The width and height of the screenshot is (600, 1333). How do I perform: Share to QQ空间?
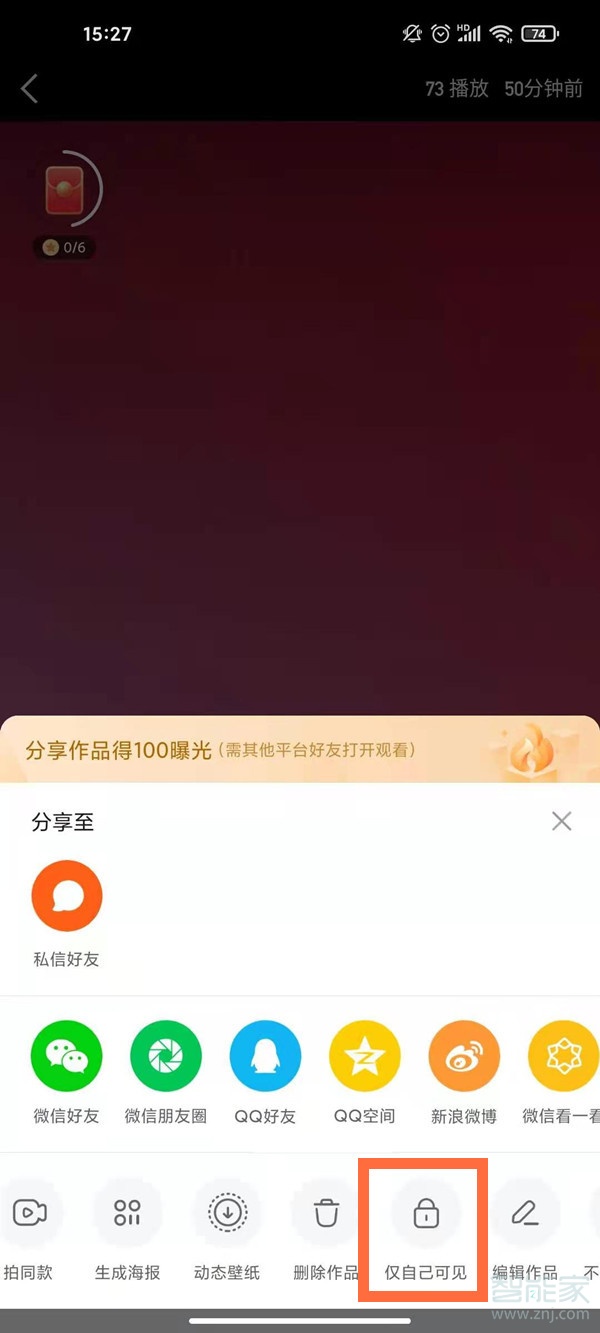[x=365, y=1057]
